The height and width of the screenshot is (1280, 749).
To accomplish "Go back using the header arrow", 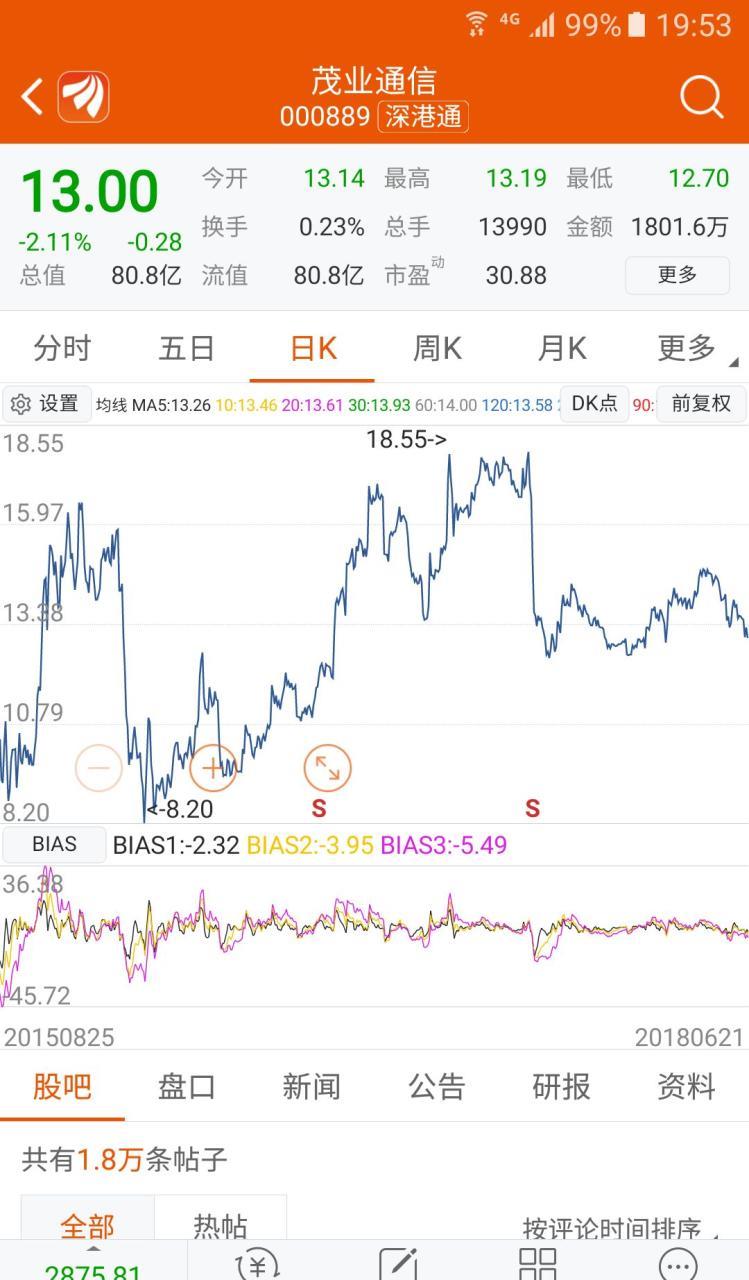I will coord(32,98).
